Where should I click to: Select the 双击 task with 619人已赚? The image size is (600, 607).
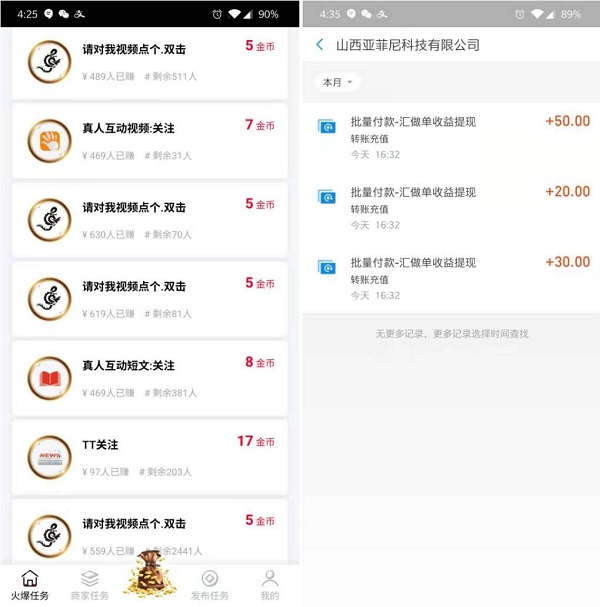point(149,298)
